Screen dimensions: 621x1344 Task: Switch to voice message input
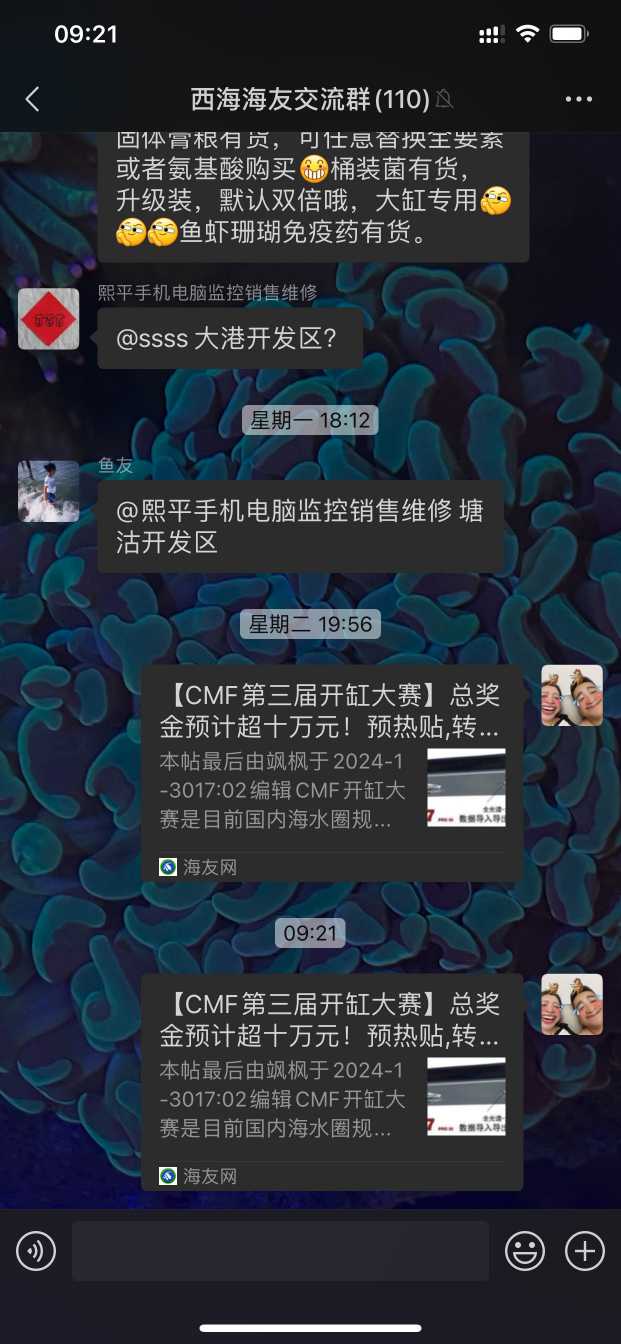click(x=36, y=1251)
